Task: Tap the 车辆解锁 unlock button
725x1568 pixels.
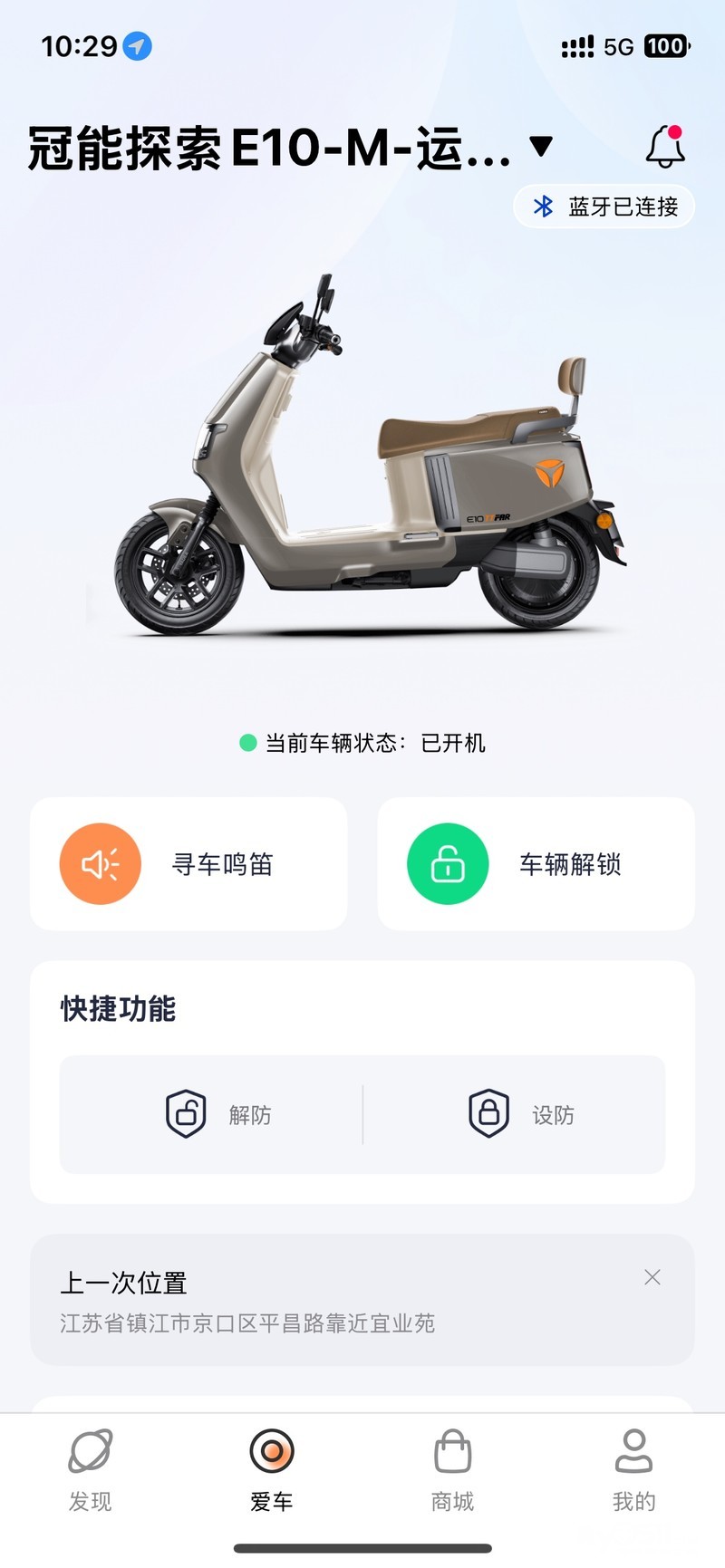Action: point(536,864)
